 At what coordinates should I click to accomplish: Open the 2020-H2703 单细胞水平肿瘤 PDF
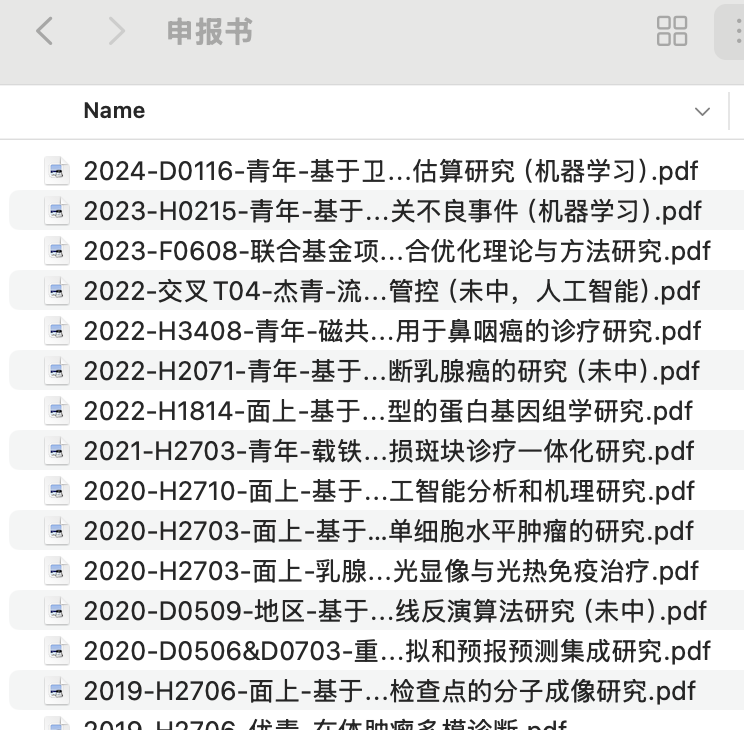click(388, 531)
